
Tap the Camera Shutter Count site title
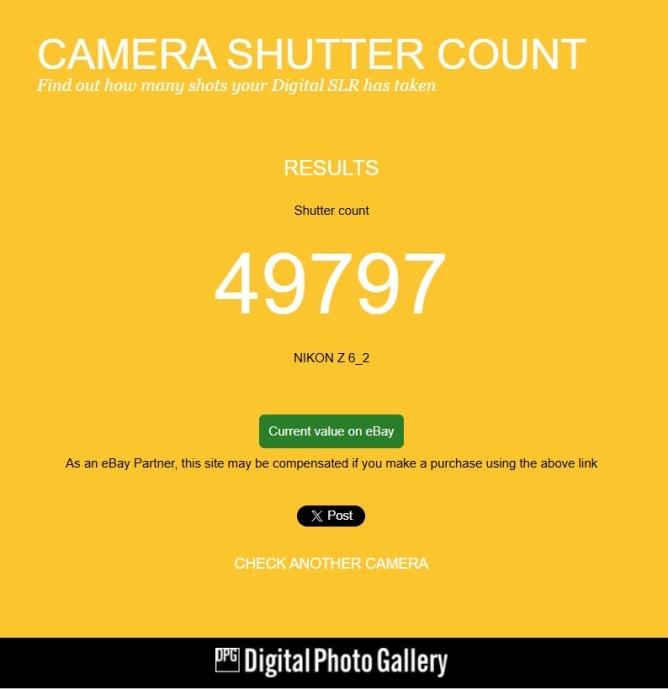[311, 54]
